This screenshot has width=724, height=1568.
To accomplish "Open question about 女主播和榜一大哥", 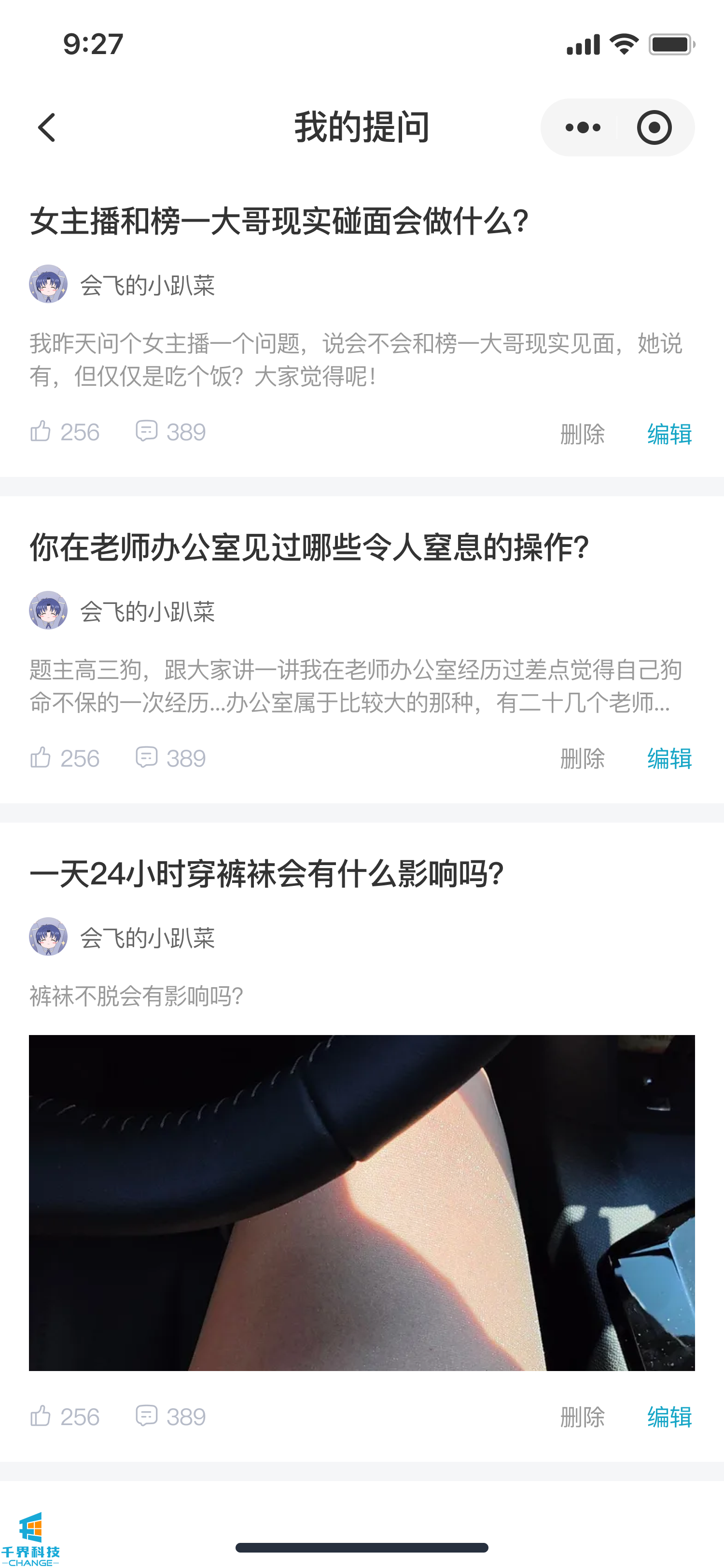I will [x=278, y=221].
